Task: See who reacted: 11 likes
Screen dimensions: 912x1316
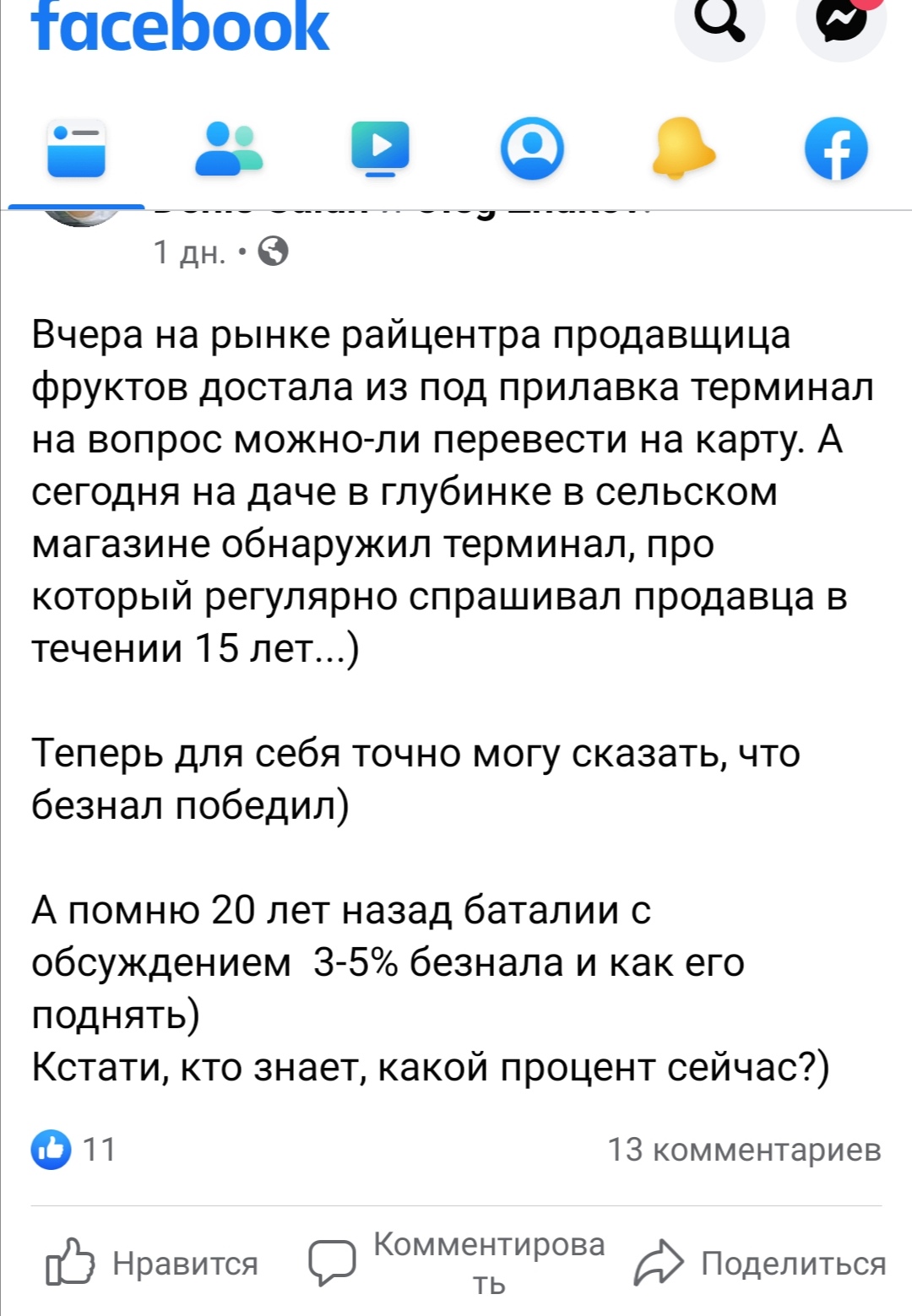Action: pos(73,1149)
